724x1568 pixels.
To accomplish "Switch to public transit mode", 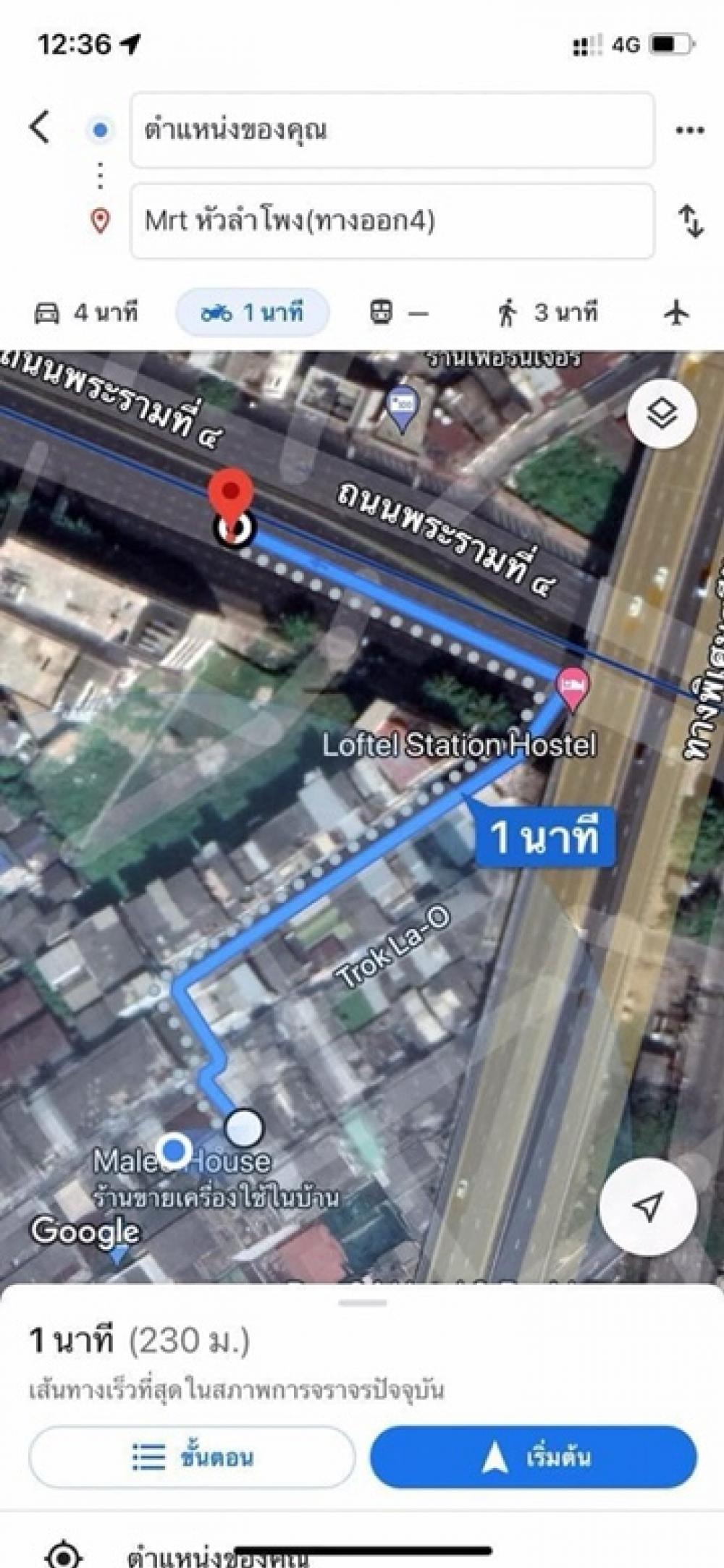I will click(x=399, y=313).
